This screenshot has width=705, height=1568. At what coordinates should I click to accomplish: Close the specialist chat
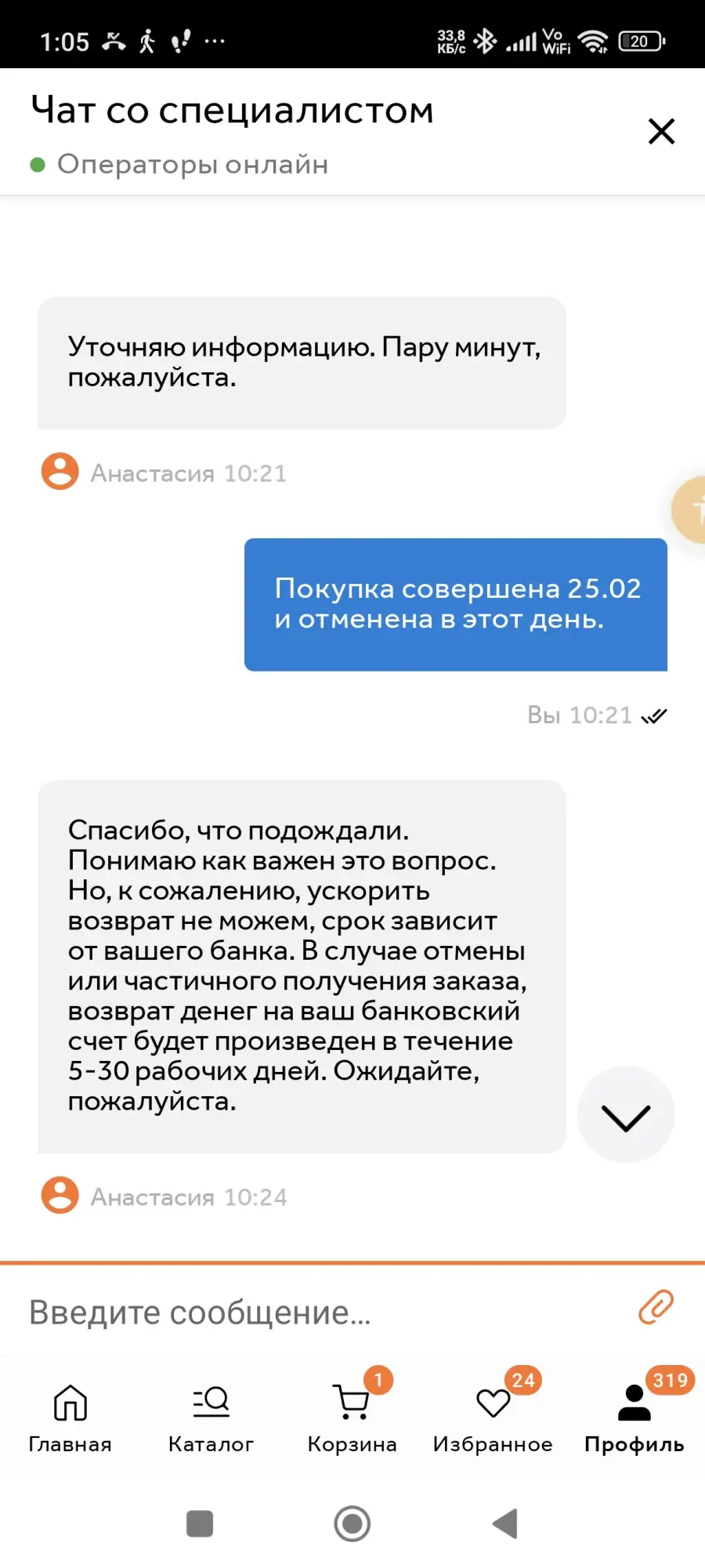coord(661,131)
